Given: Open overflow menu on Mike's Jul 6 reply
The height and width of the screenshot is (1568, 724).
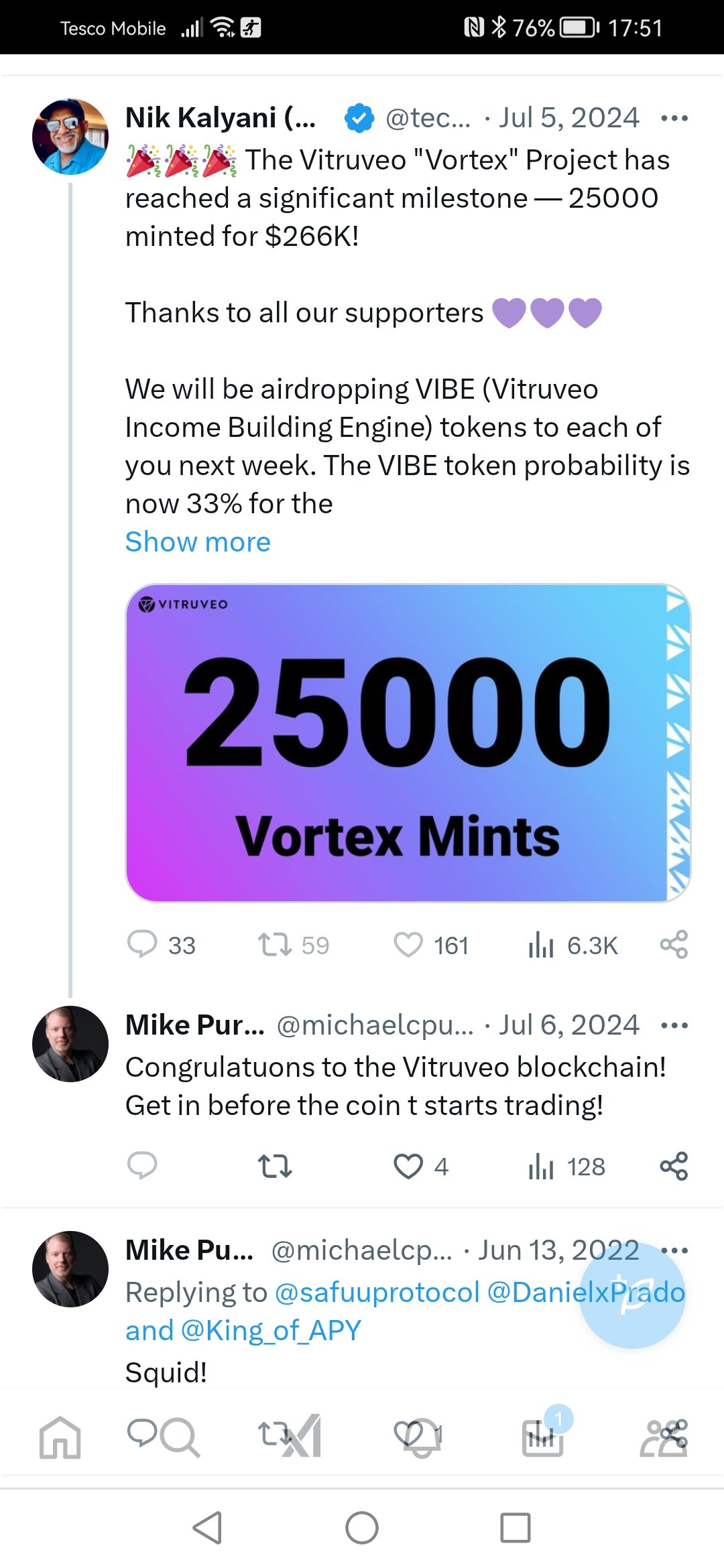Looking at the screenshot, I should tap(674, 1025).
